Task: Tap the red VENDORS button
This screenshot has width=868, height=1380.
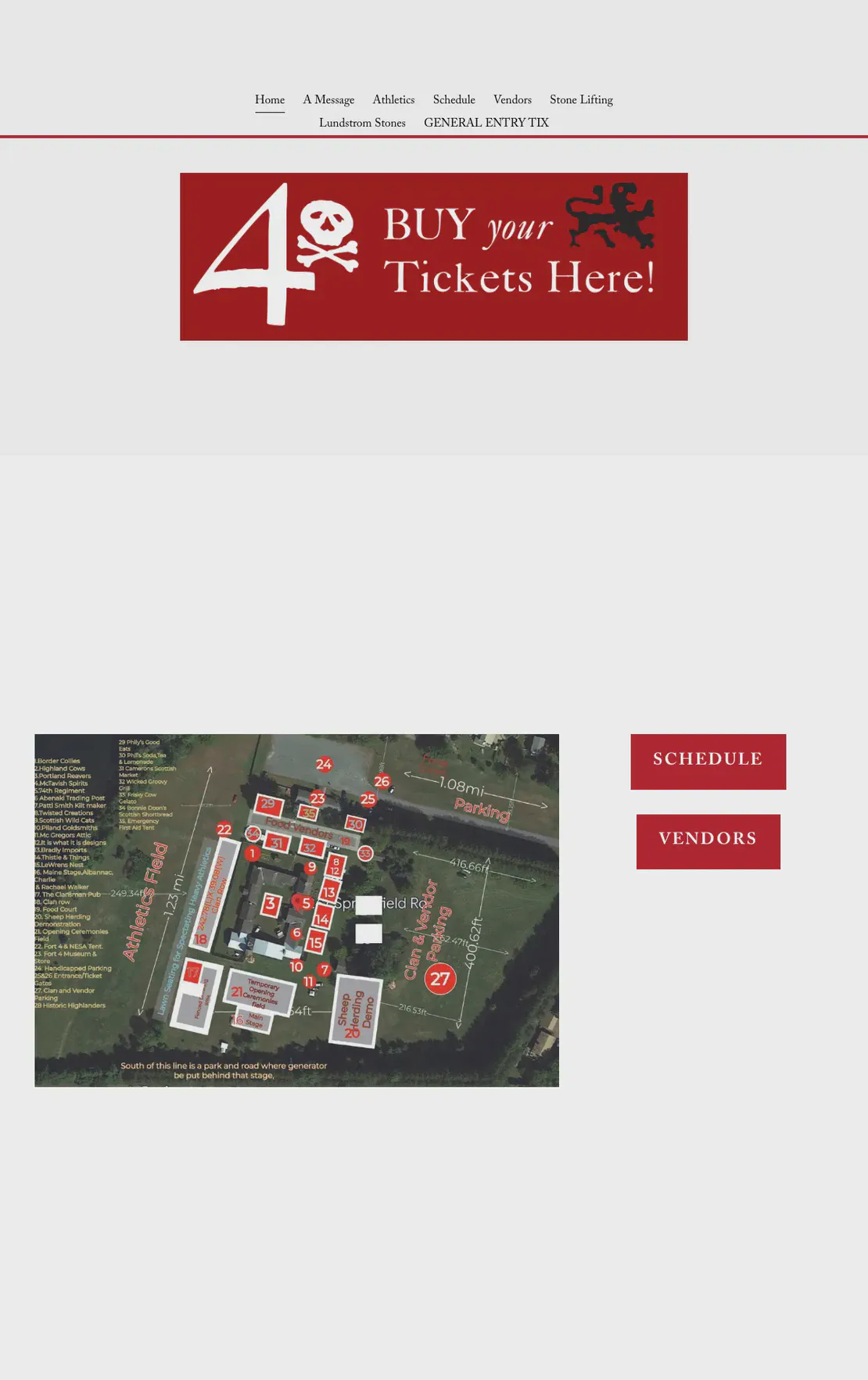Action: coord(708,841)
